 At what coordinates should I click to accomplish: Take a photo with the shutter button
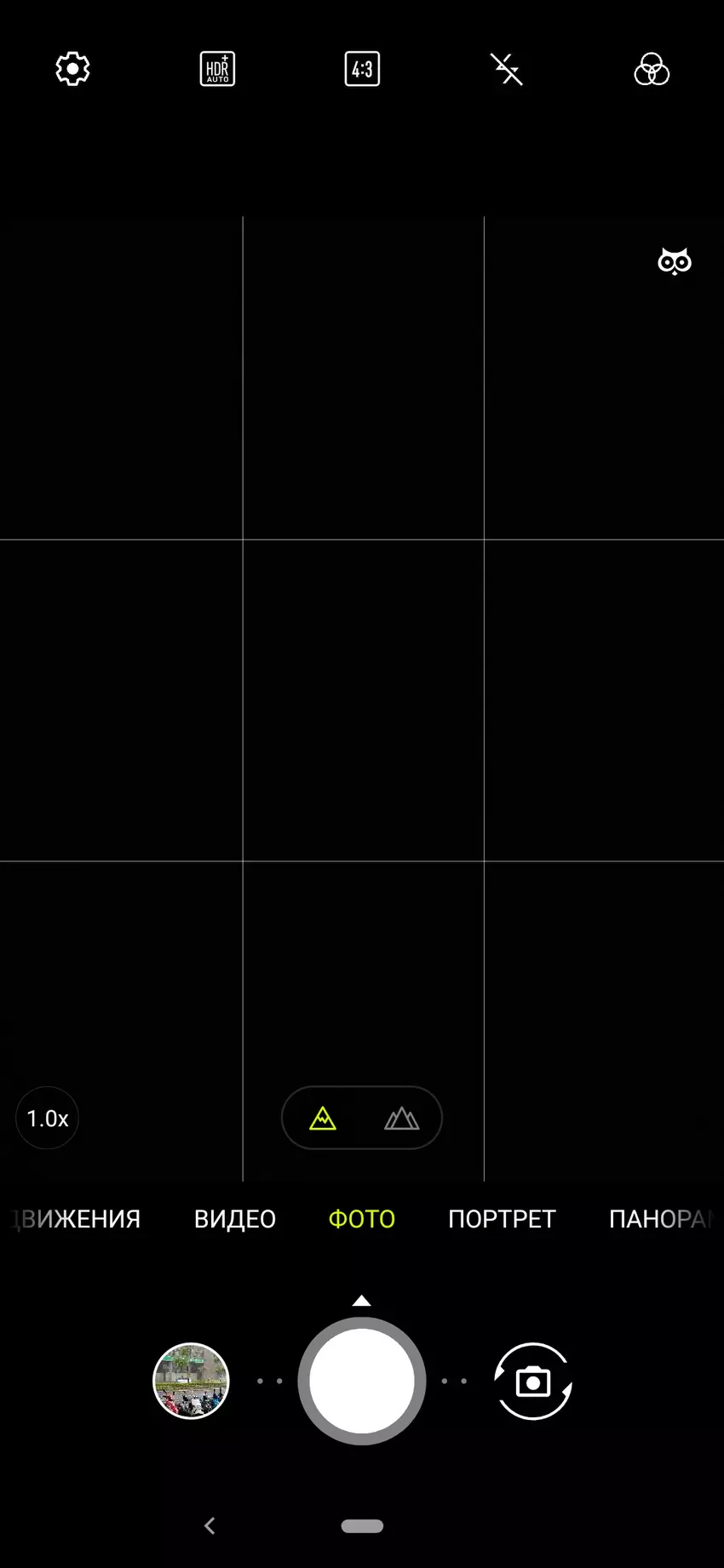pyautogui.click(x=362, y=1381)
